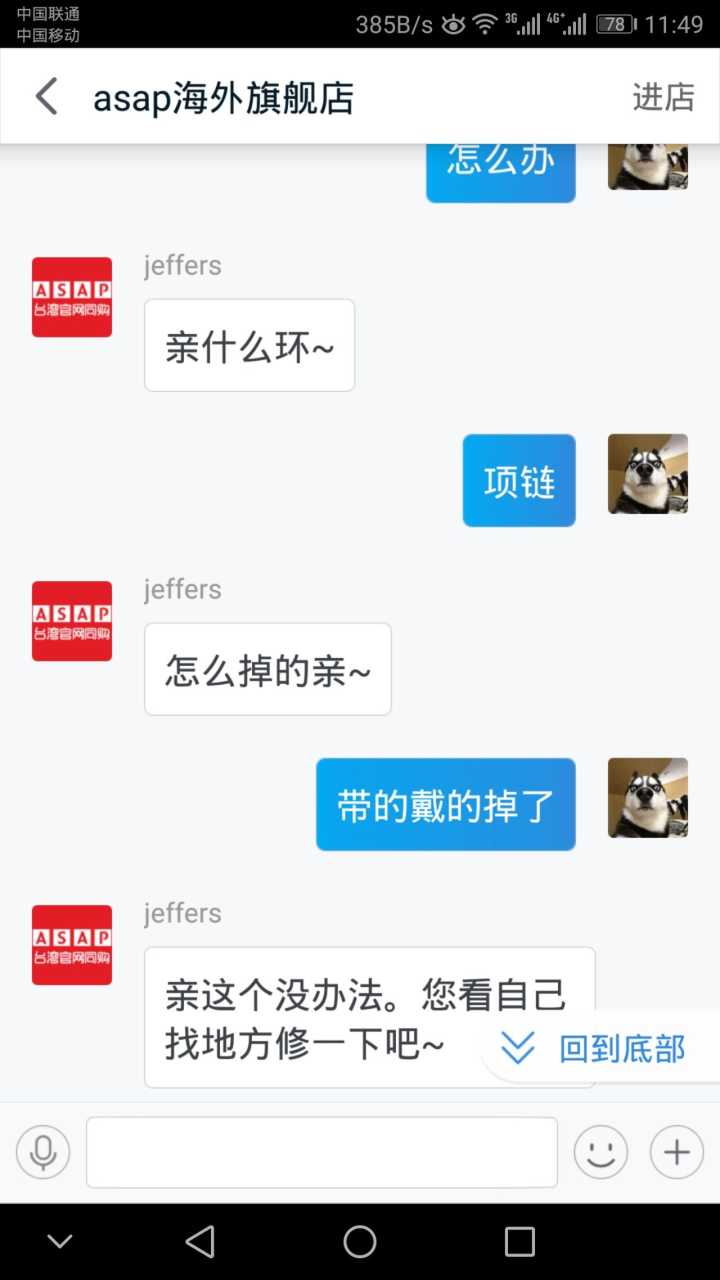The image size is (720, 1280).
Task: Open jeffers' avatar beside 亲什么环~
Action: pyautogui.click(x=72, y=297)
